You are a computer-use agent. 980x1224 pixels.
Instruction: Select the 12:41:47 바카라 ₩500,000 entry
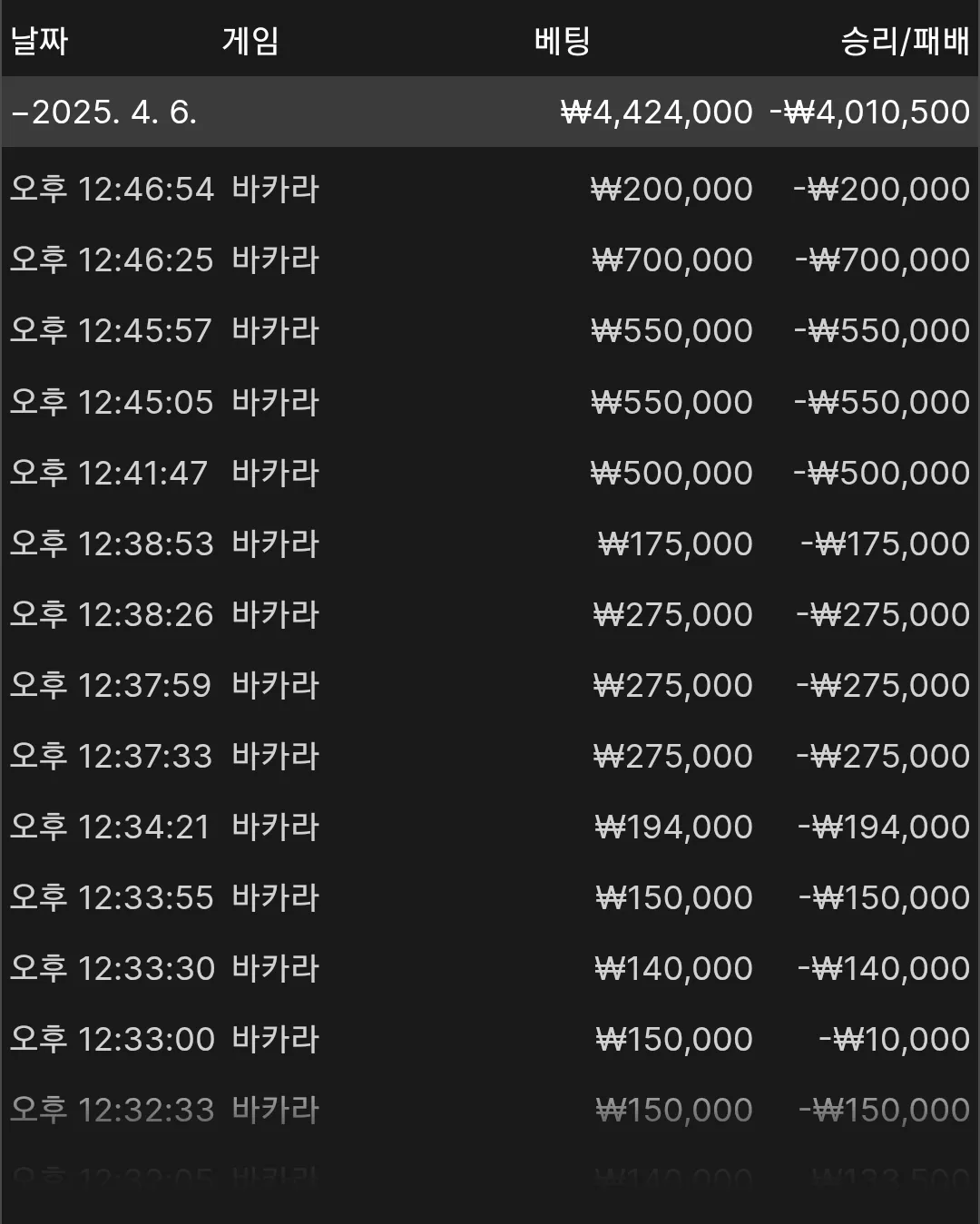490,473
